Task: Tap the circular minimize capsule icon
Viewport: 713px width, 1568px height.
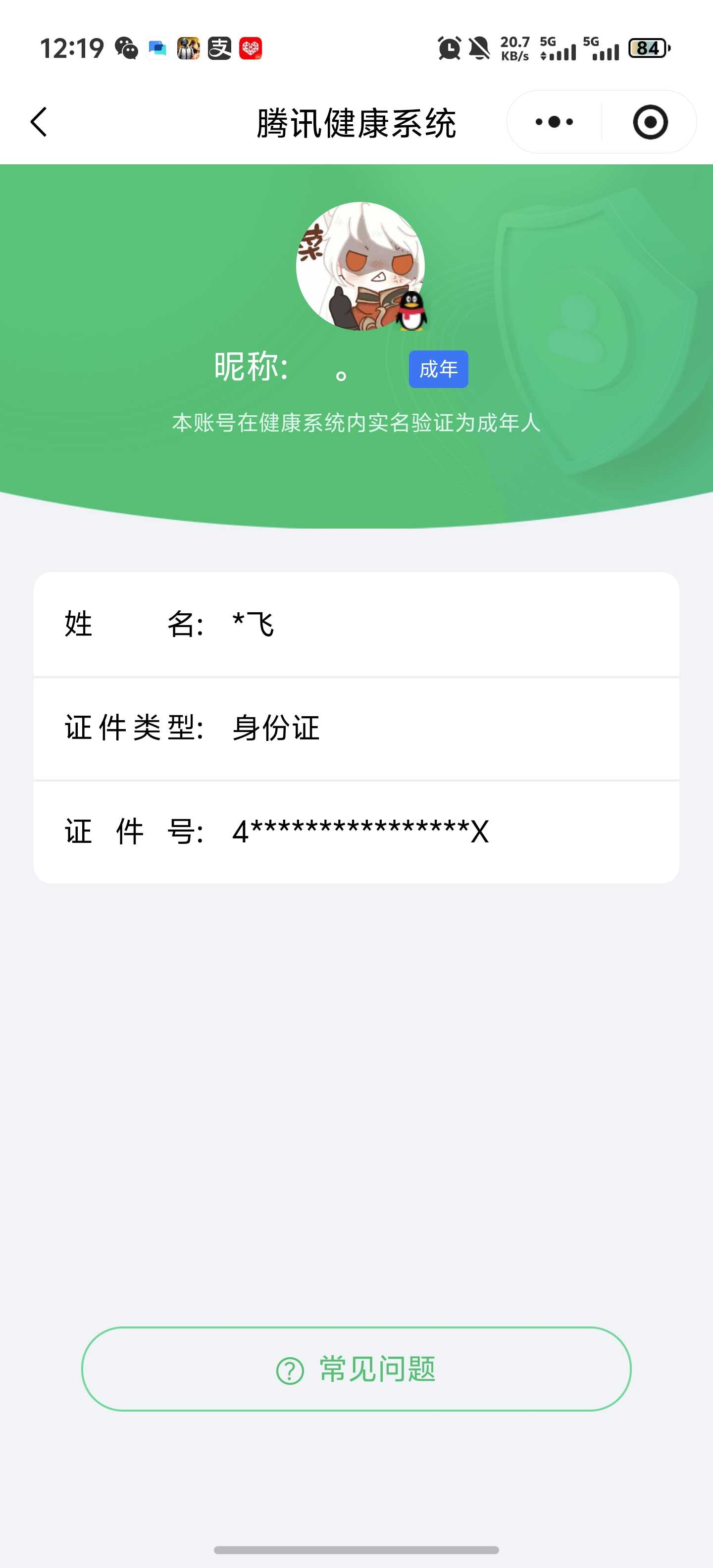Action: pos(650,122)
